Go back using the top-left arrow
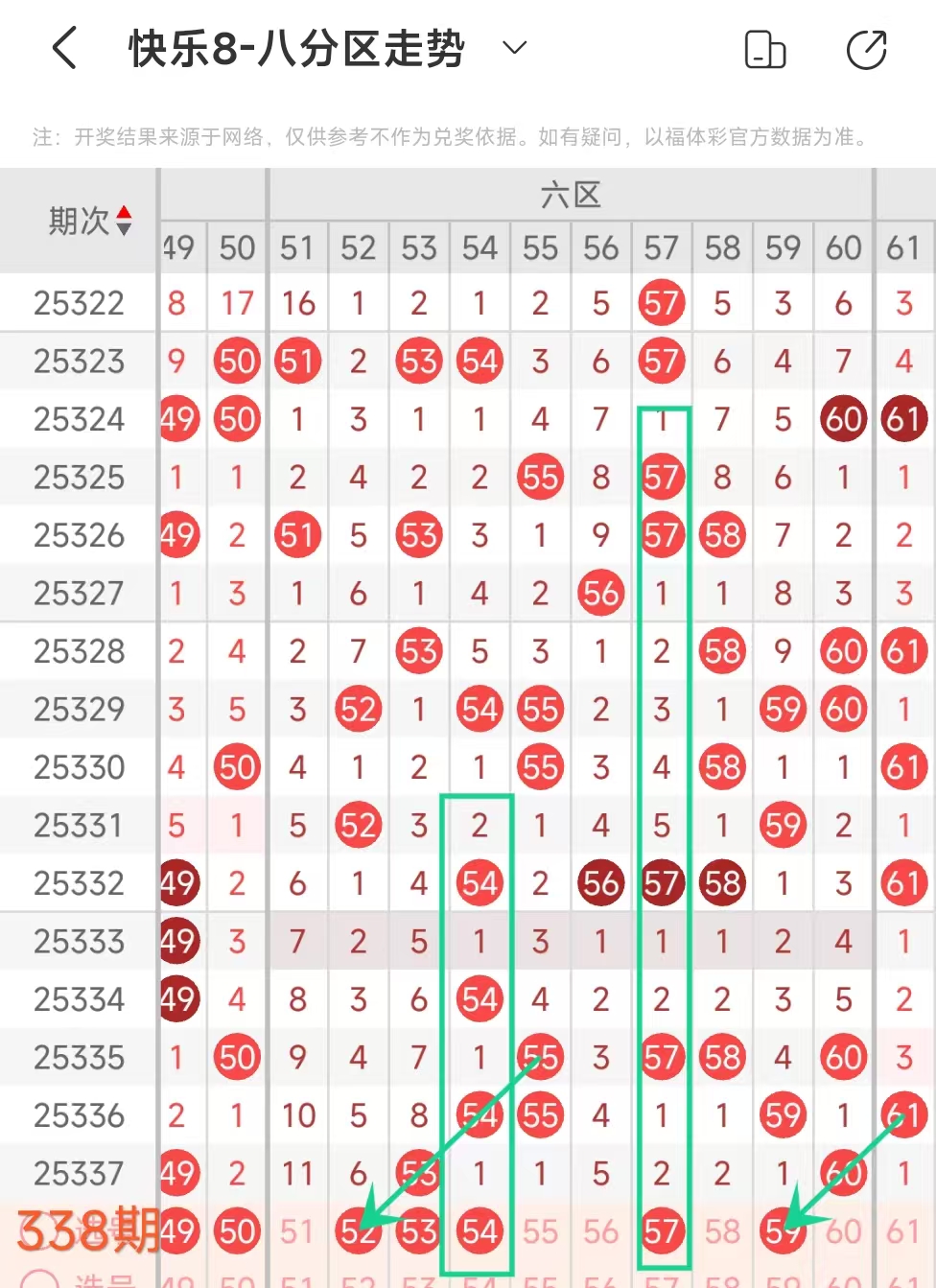 (x=64, y=49)
